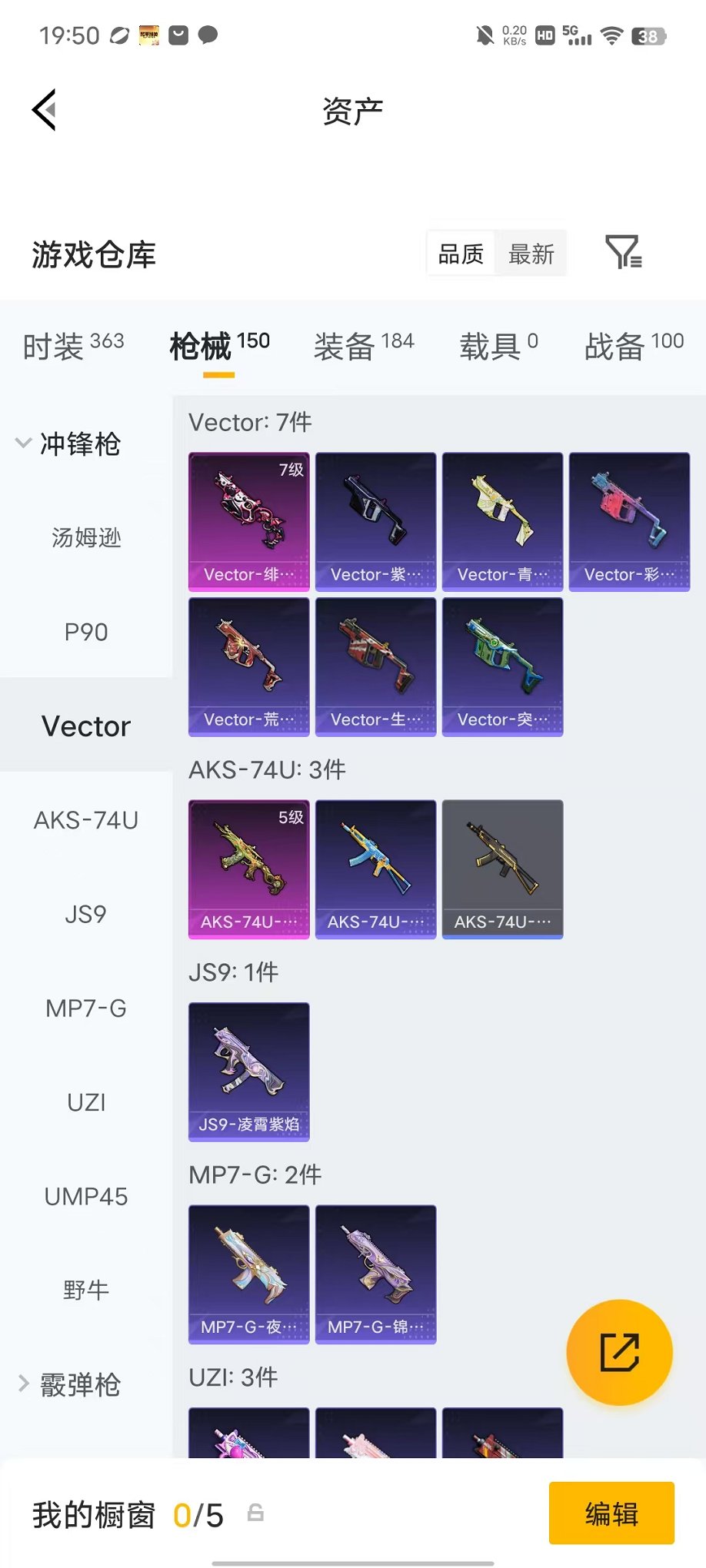Open the level 5 AKS-74U skin
706x1568 pixels.
tap(249, 869)
